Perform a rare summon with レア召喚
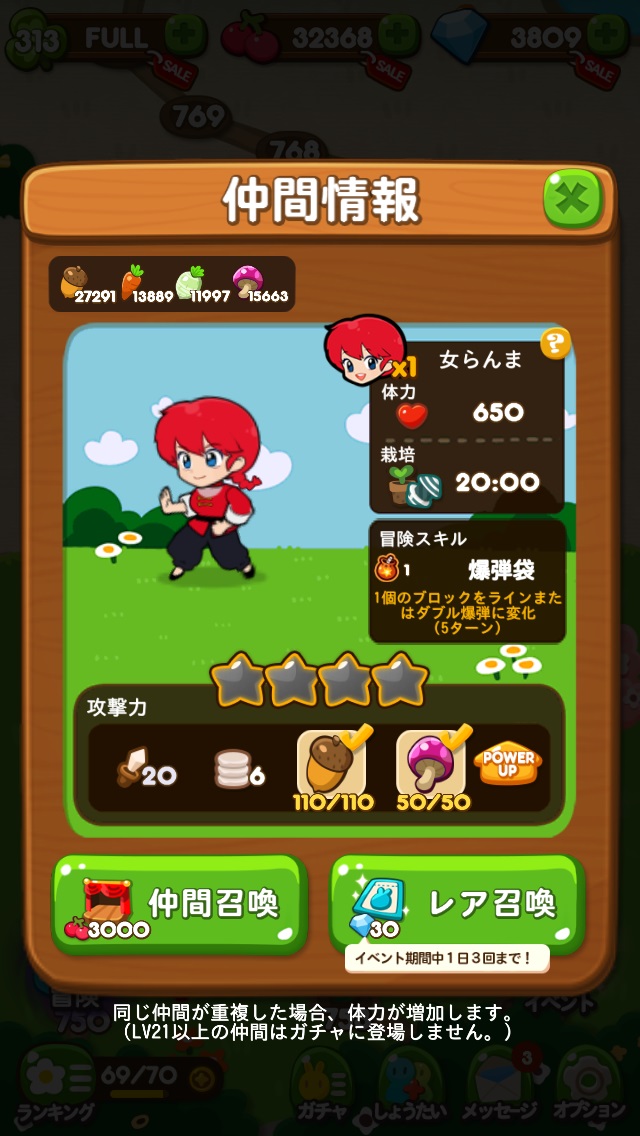This screenshot has height=1136, width=640. click(x=457, y=904)
